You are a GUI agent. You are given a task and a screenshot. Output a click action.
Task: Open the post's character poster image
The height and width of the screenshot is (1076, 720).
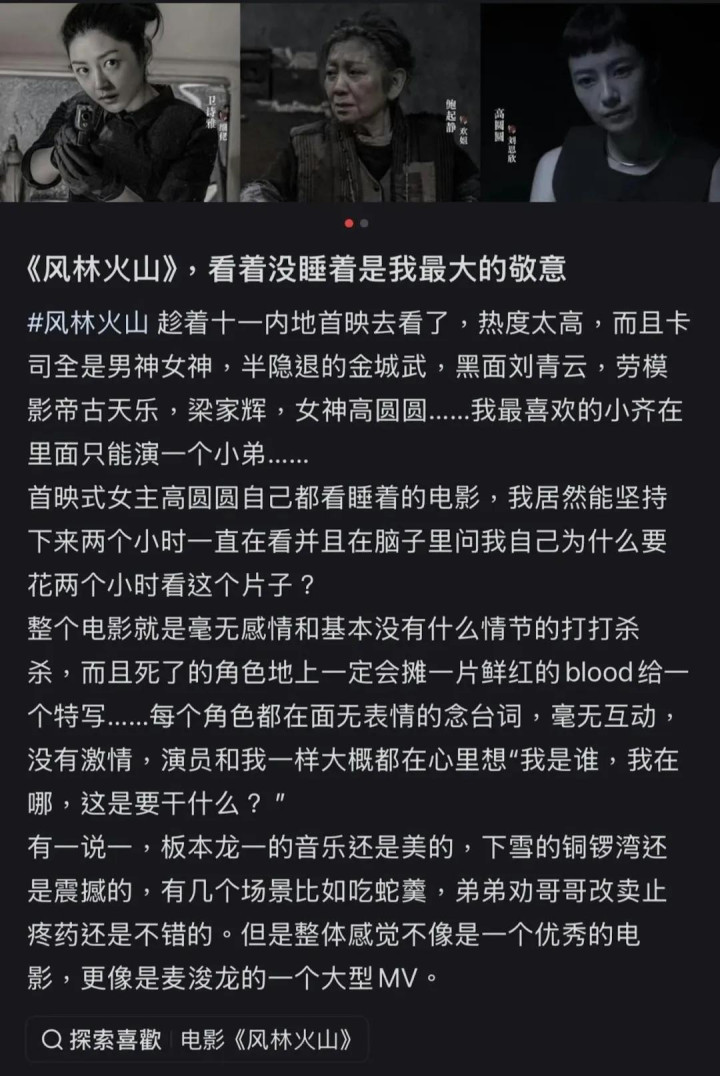(360, 100)
